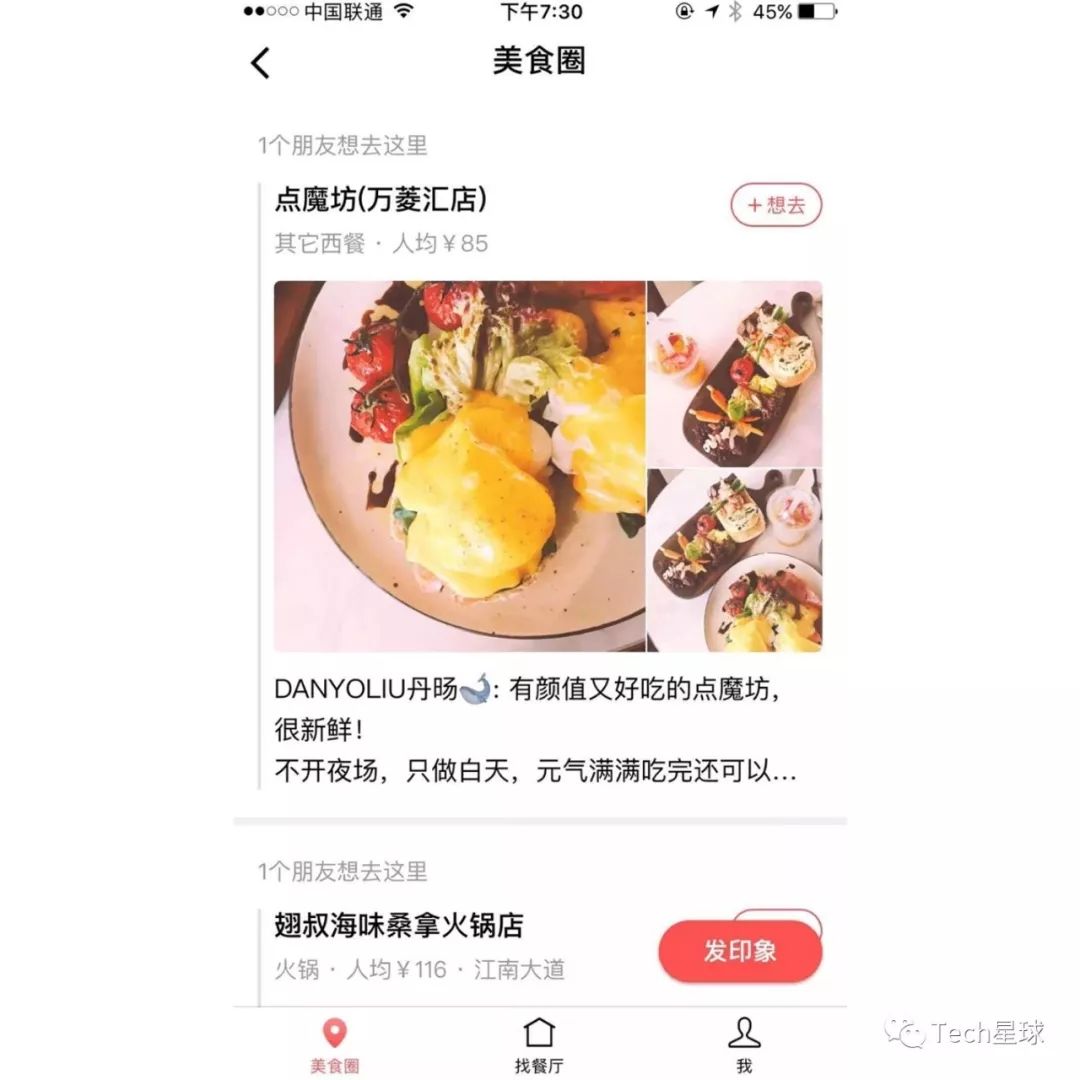Tap the red 发印象 button
1080x1080 pixels.
click(740, 951)
